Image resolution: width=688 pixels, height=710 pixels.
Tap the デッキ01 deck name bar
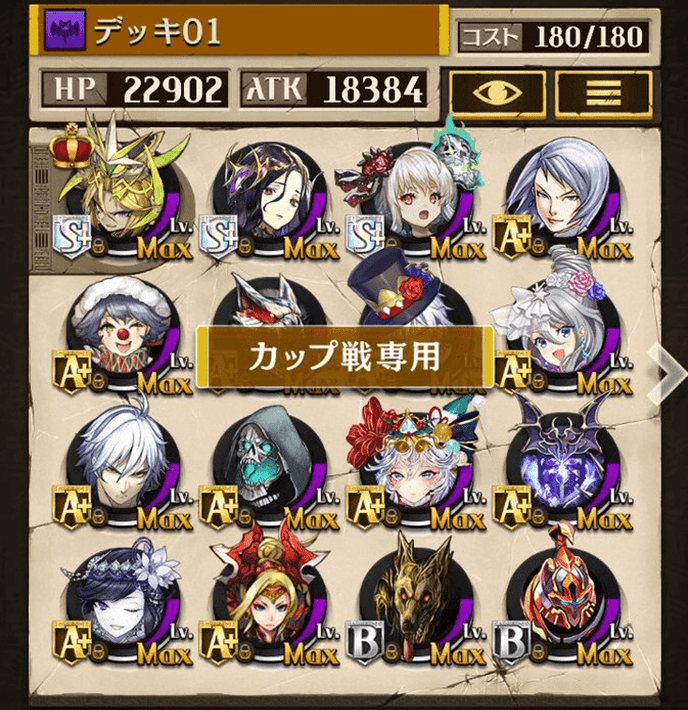coord(240,32)
